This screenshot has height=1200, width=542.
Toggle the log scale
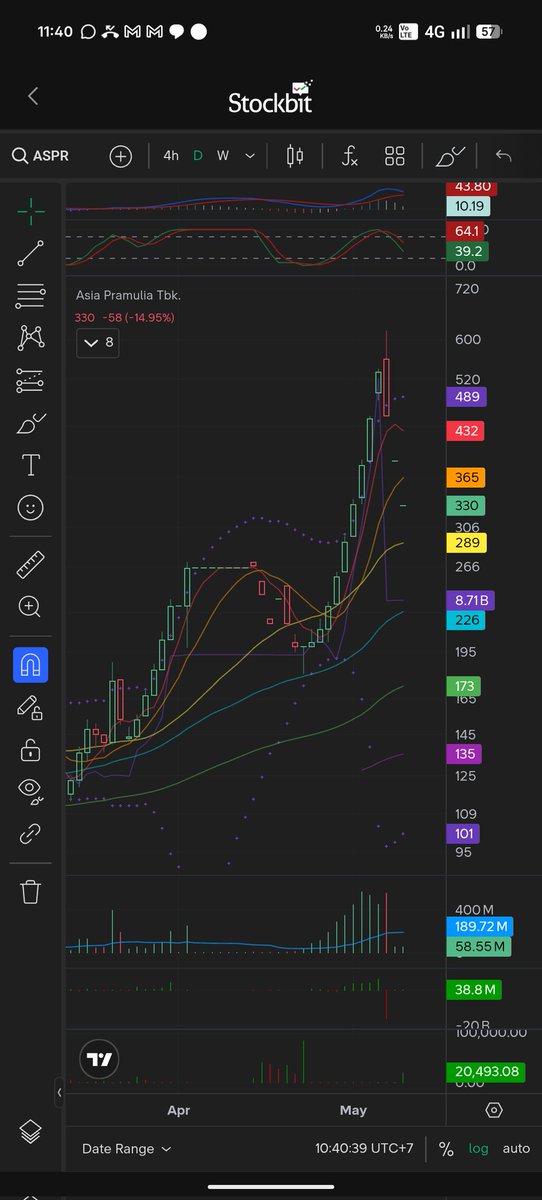tap(479, 1149)
